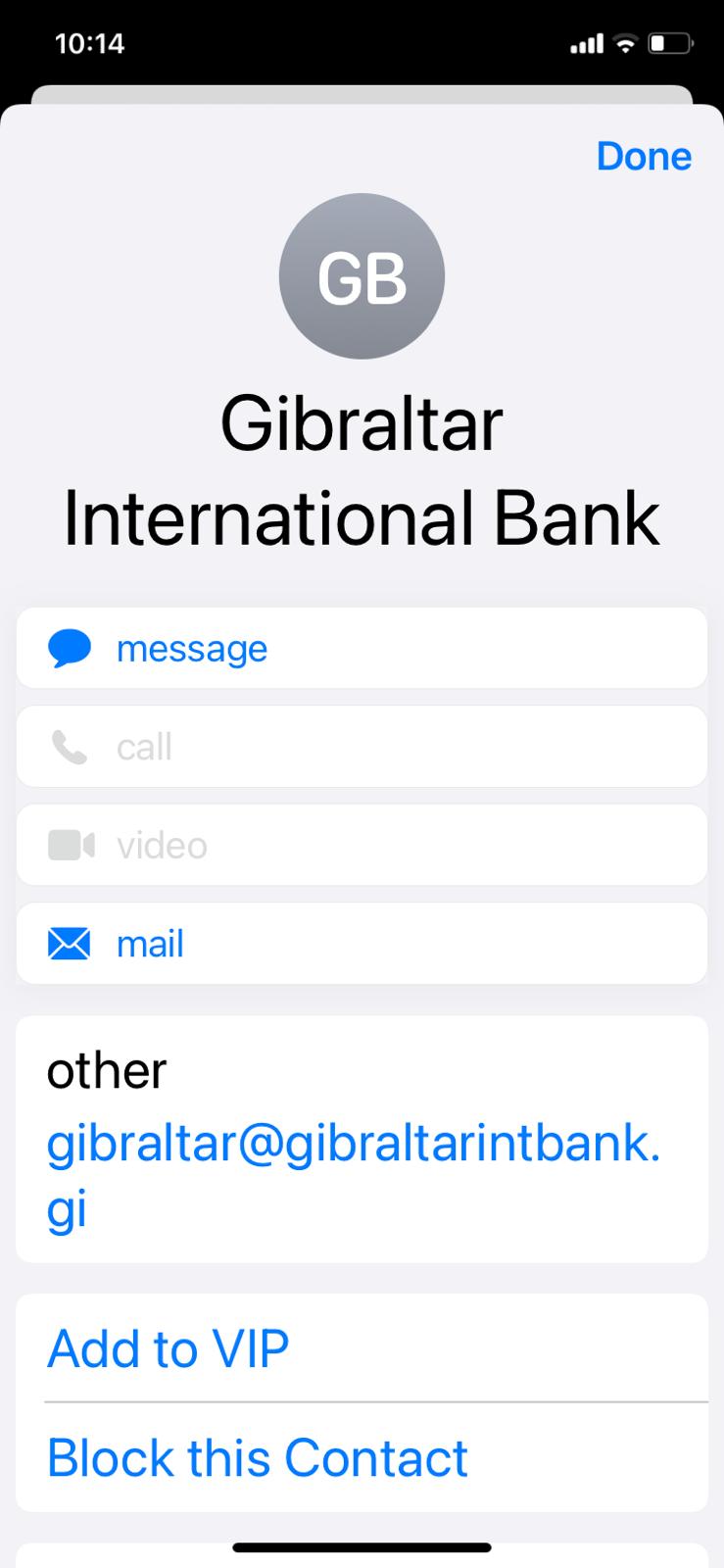Send a message to Gibraltar International Bank
This screenshot has height=1568, width=724.
pyautogui.click(x=361, y=649)
